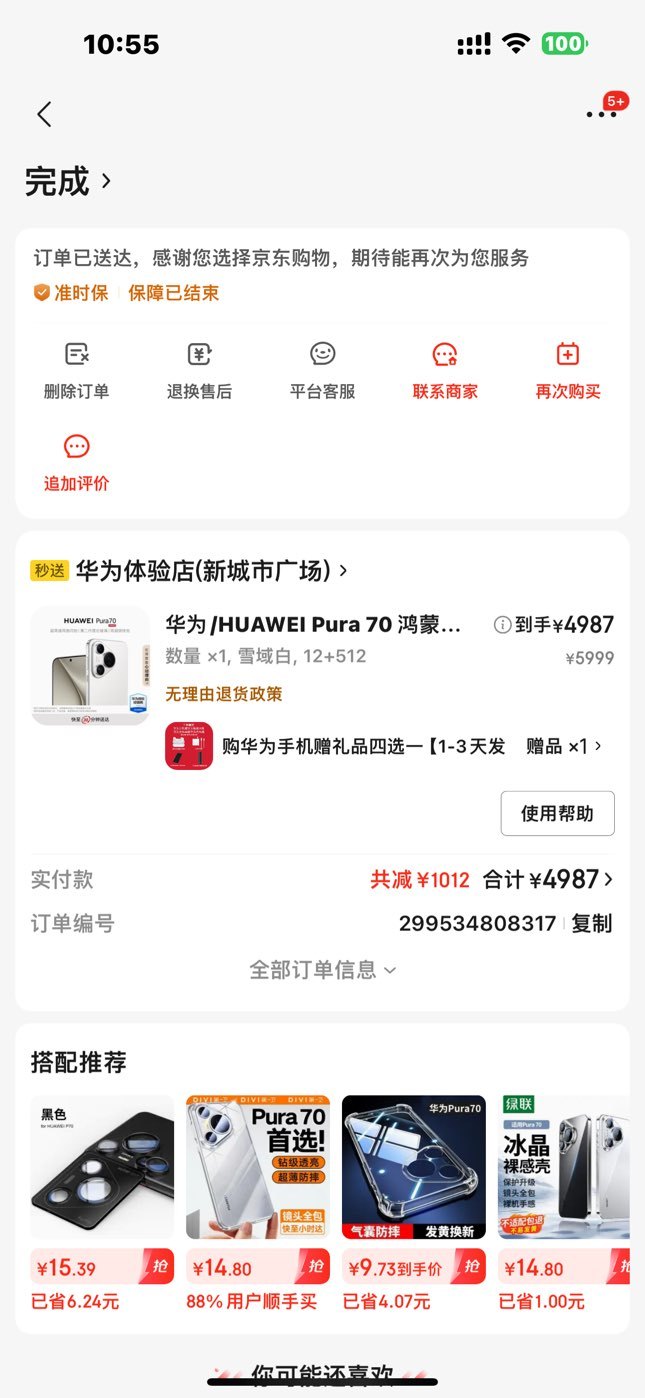Screen dimensions: 645x1398
Task: Open the 绿联 冰晶裸感壳 case card
Action: point(564,1204)
